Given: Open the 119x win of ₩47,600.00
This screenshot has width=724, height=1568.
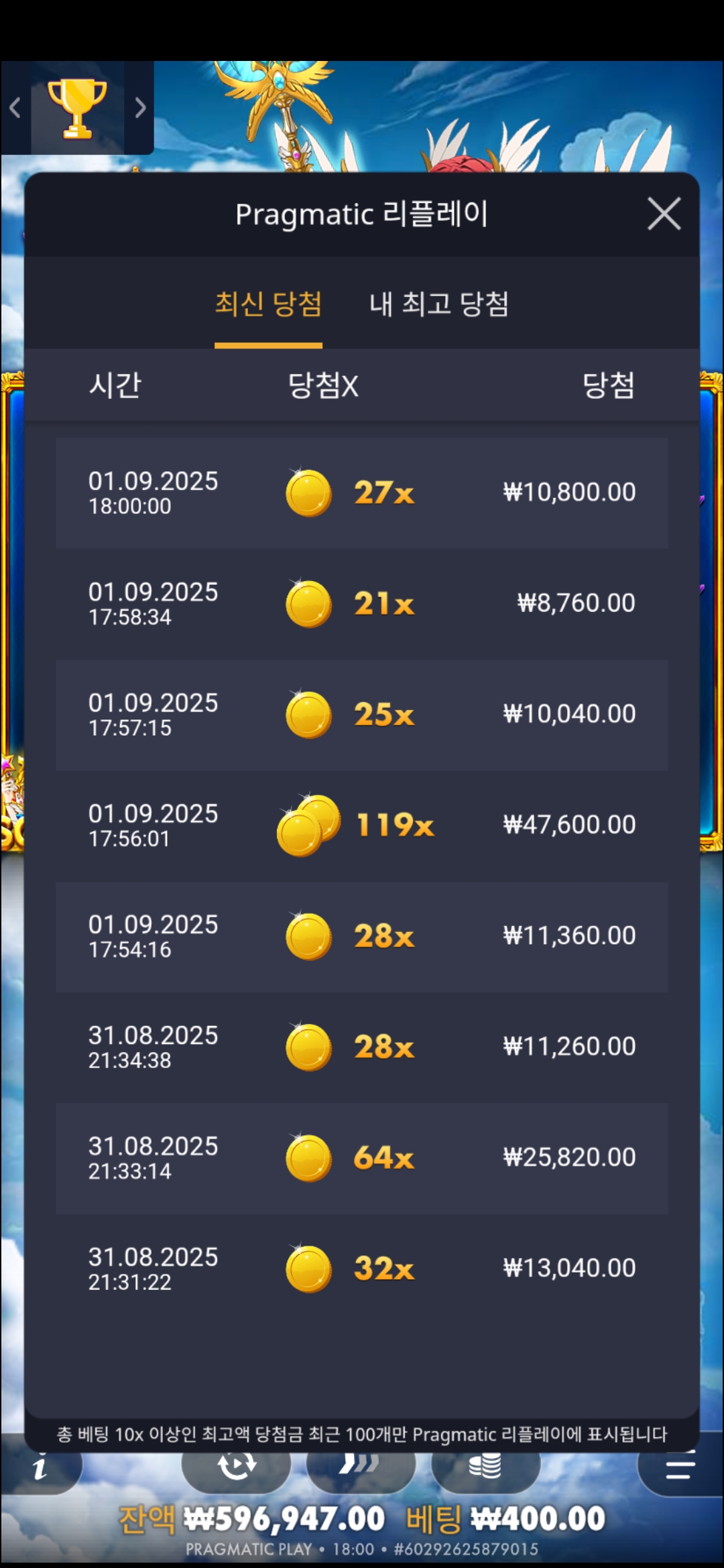Looking at the screenshot, I should tap(362, 825).
